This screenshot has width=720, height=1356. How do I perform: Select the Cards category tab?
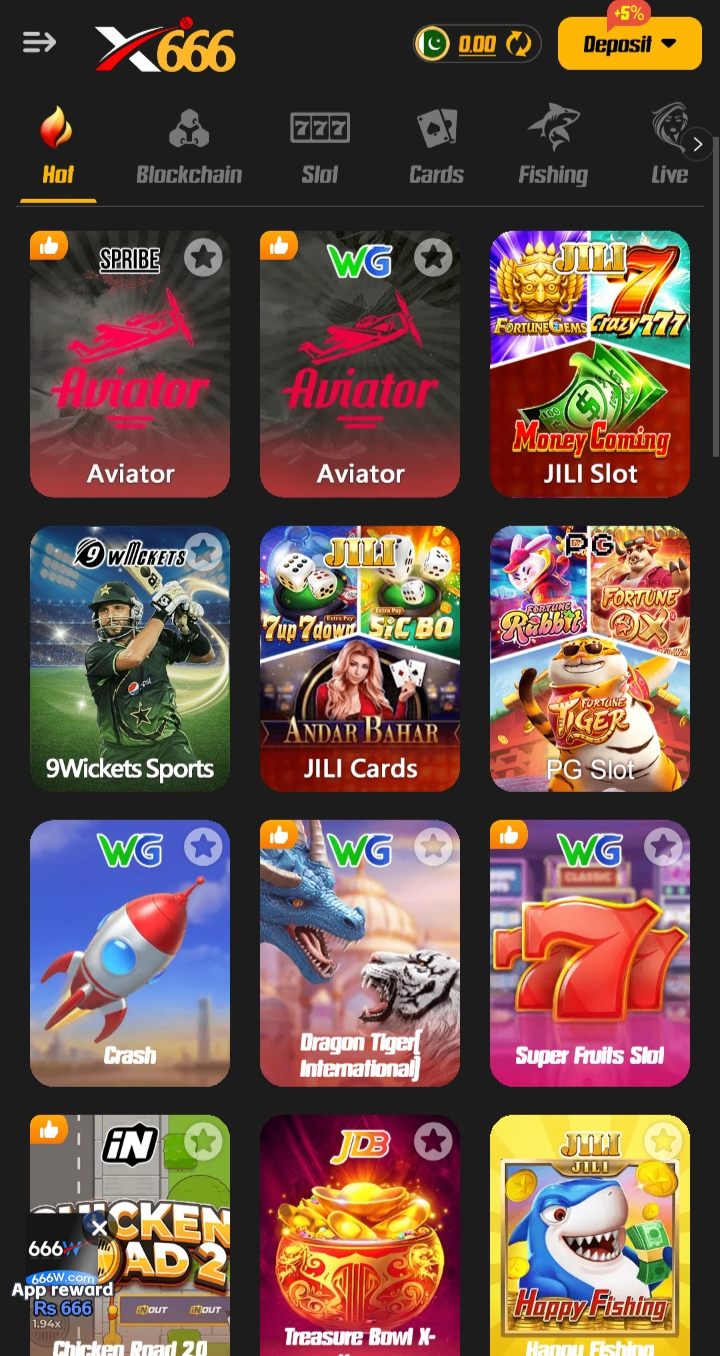436,147
